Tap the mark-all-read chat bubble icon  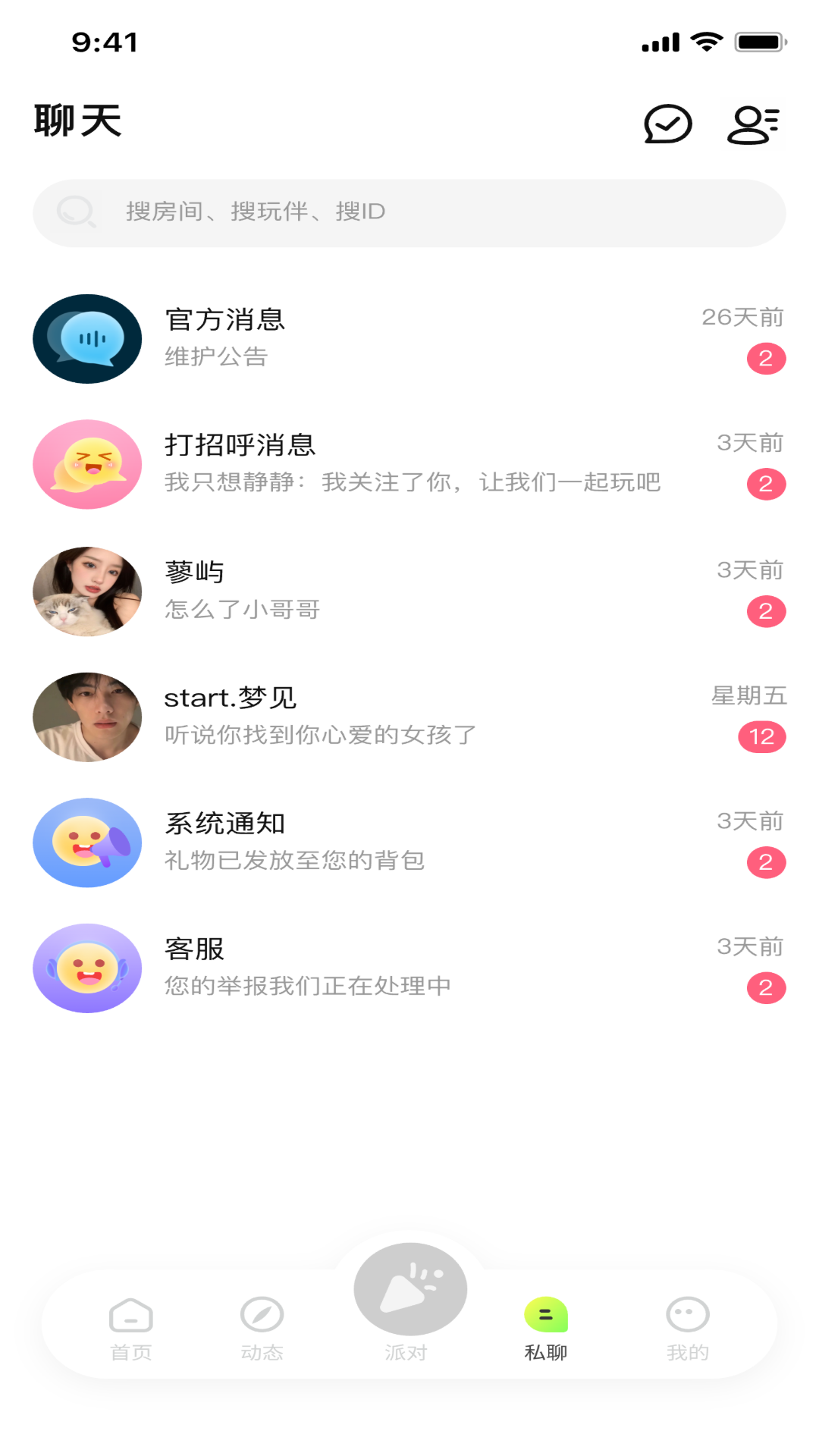click(667, 124)
